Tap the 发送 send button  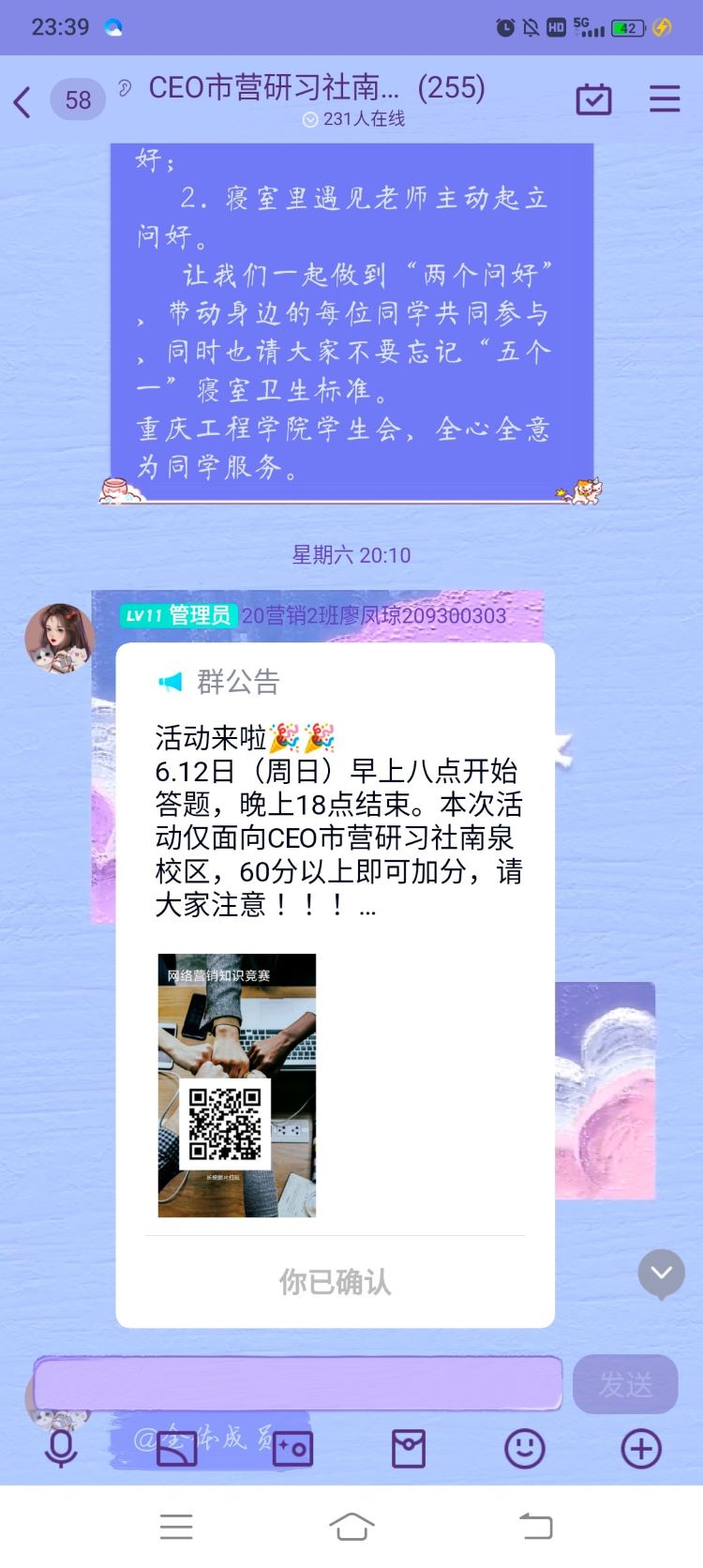coord(625,1383)
